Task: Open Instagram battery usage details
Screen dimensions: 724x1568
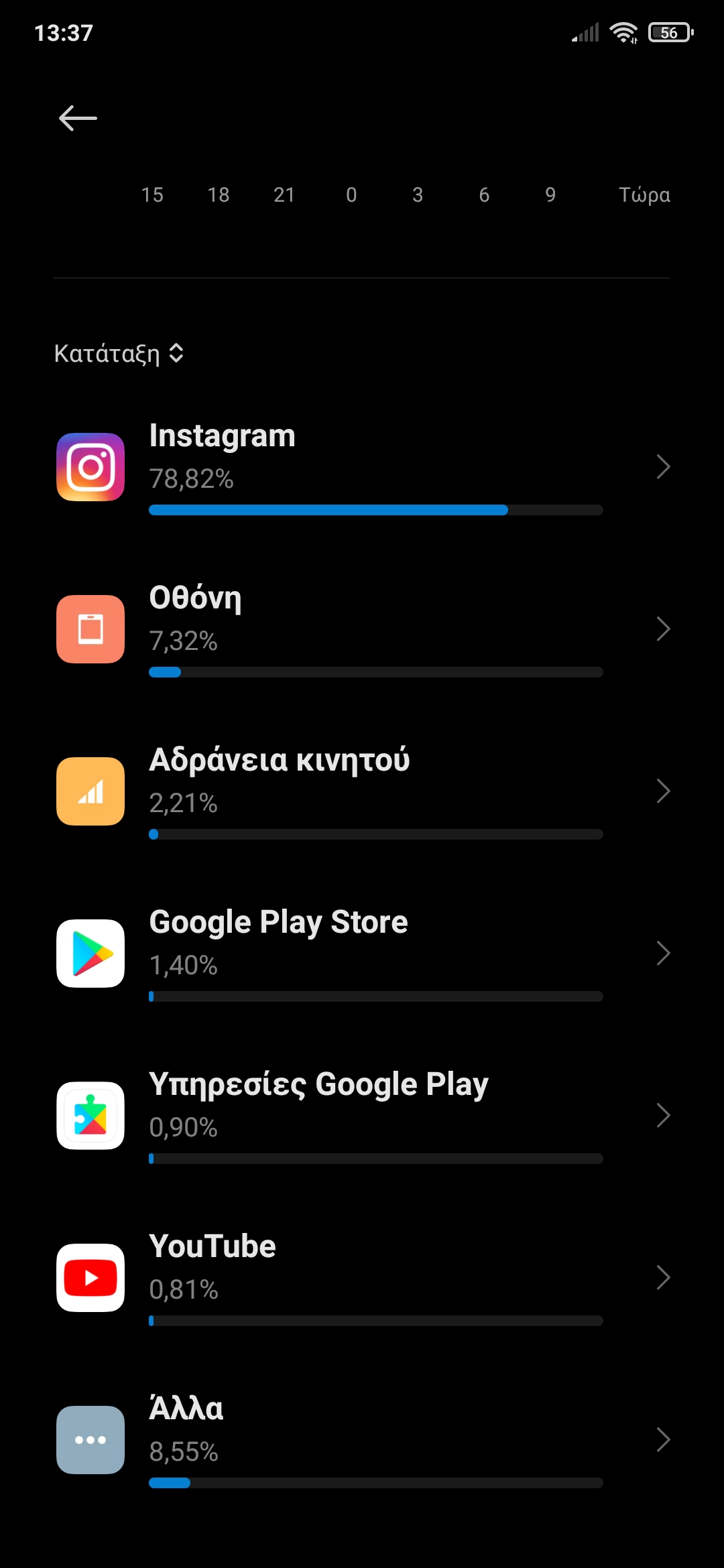Action: pyautogui.click(x=362, y=467)
